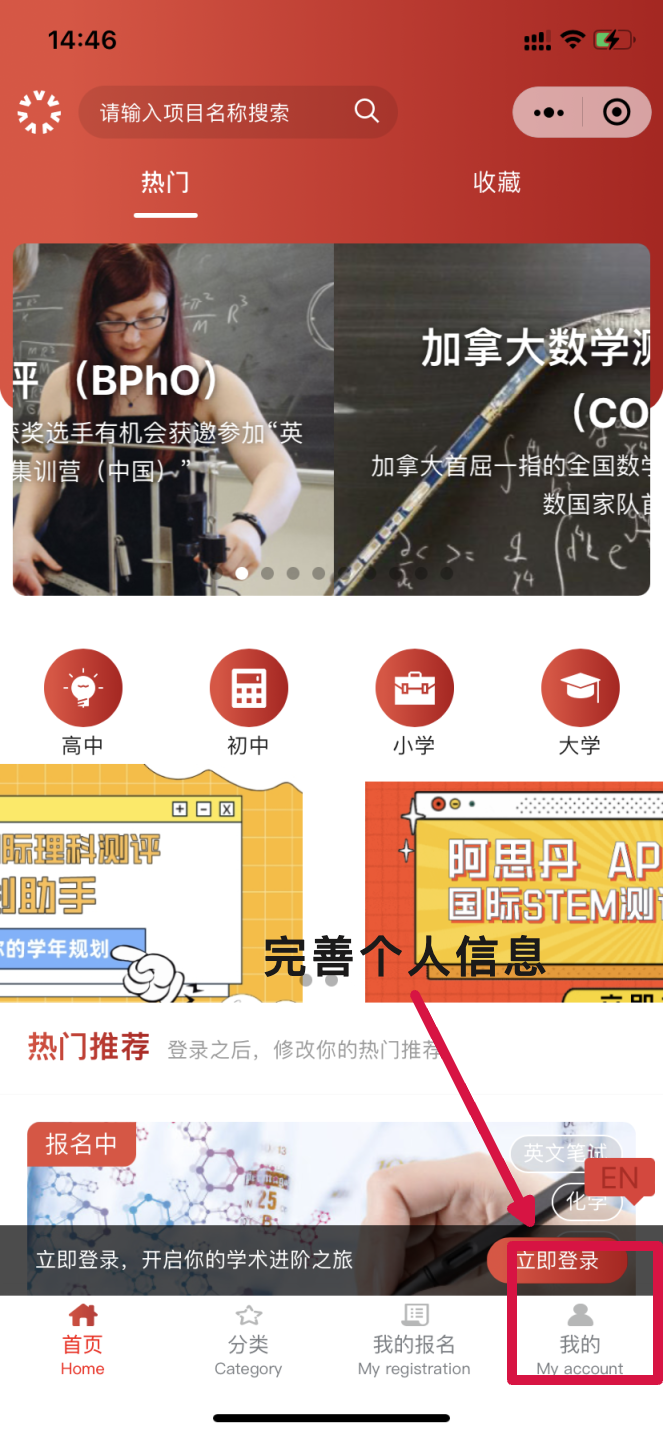
Task: Open the 我的 My account tab
Action: (x=580, y=1340)
